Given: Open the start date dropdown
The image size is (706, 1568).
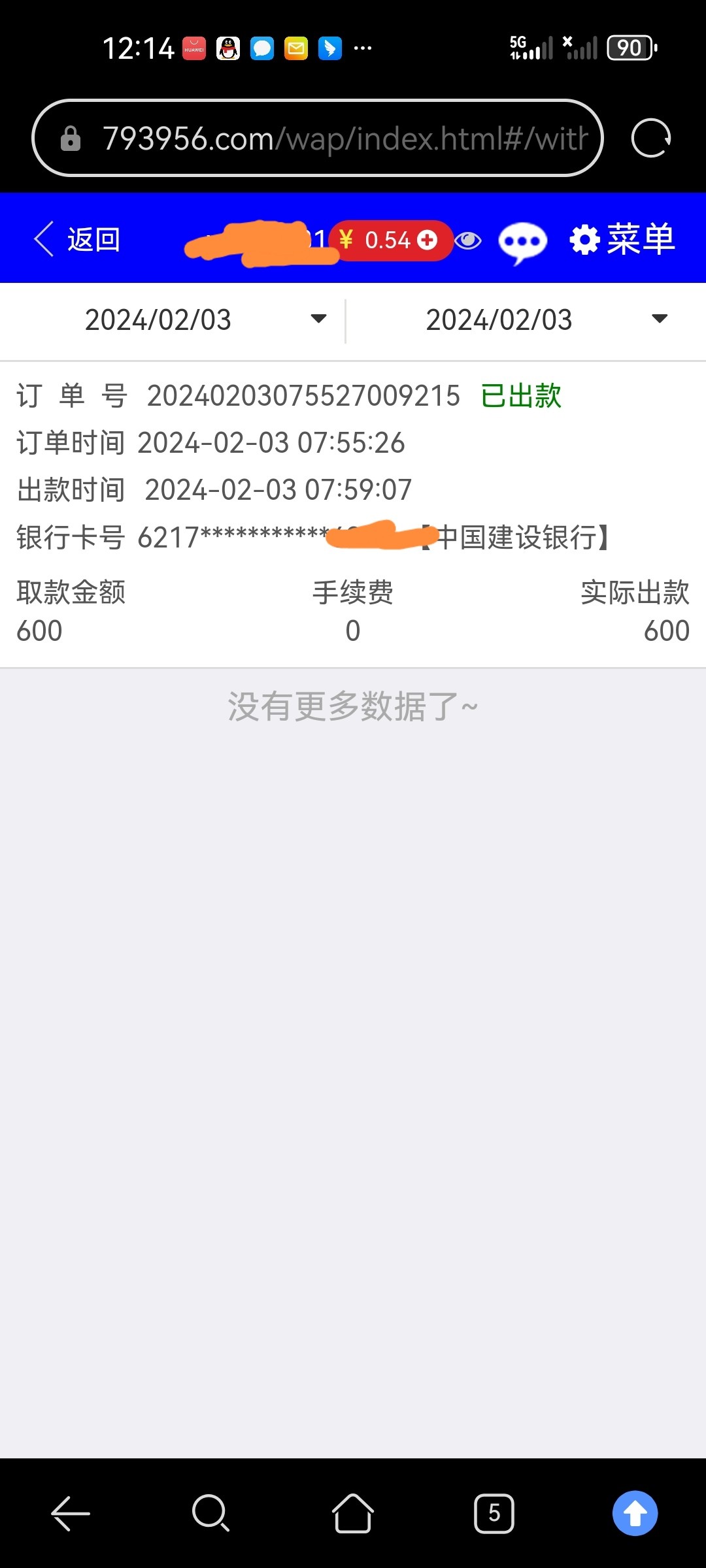Looking at the screenshot, I should click(205, 320).
